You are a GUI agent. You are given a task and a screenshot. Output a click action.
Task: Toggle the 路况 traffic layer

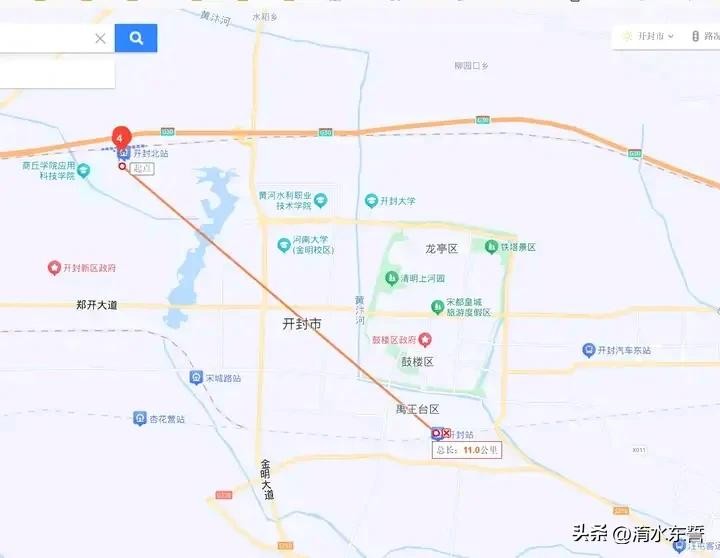(704, 36)
